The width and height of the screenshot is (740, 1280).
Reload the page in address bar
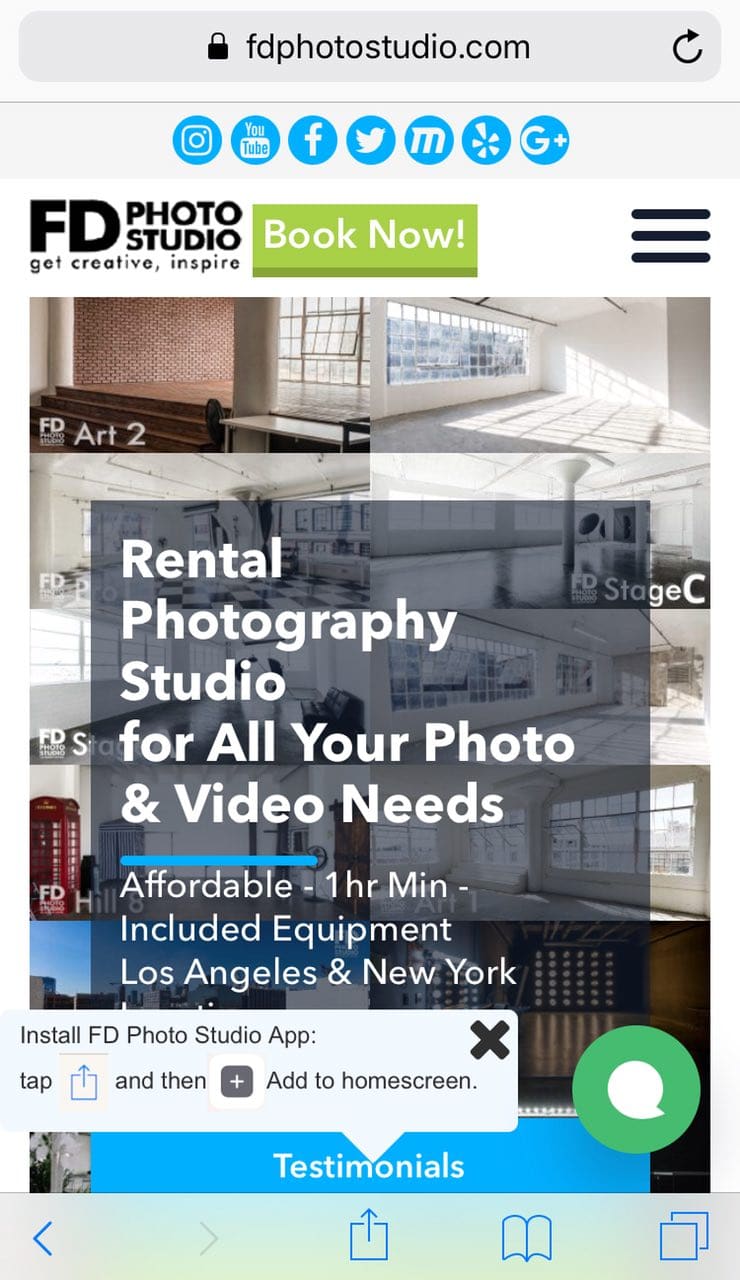(x=687, y=47)
